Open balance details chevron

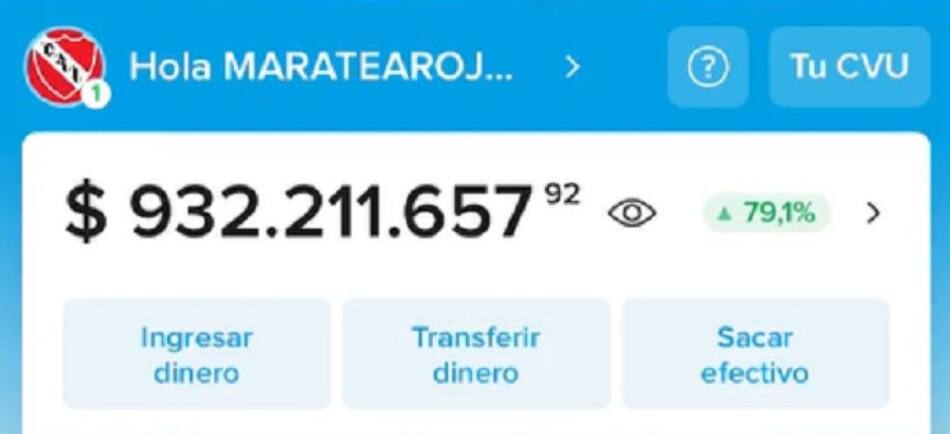(x=873, y=213)
